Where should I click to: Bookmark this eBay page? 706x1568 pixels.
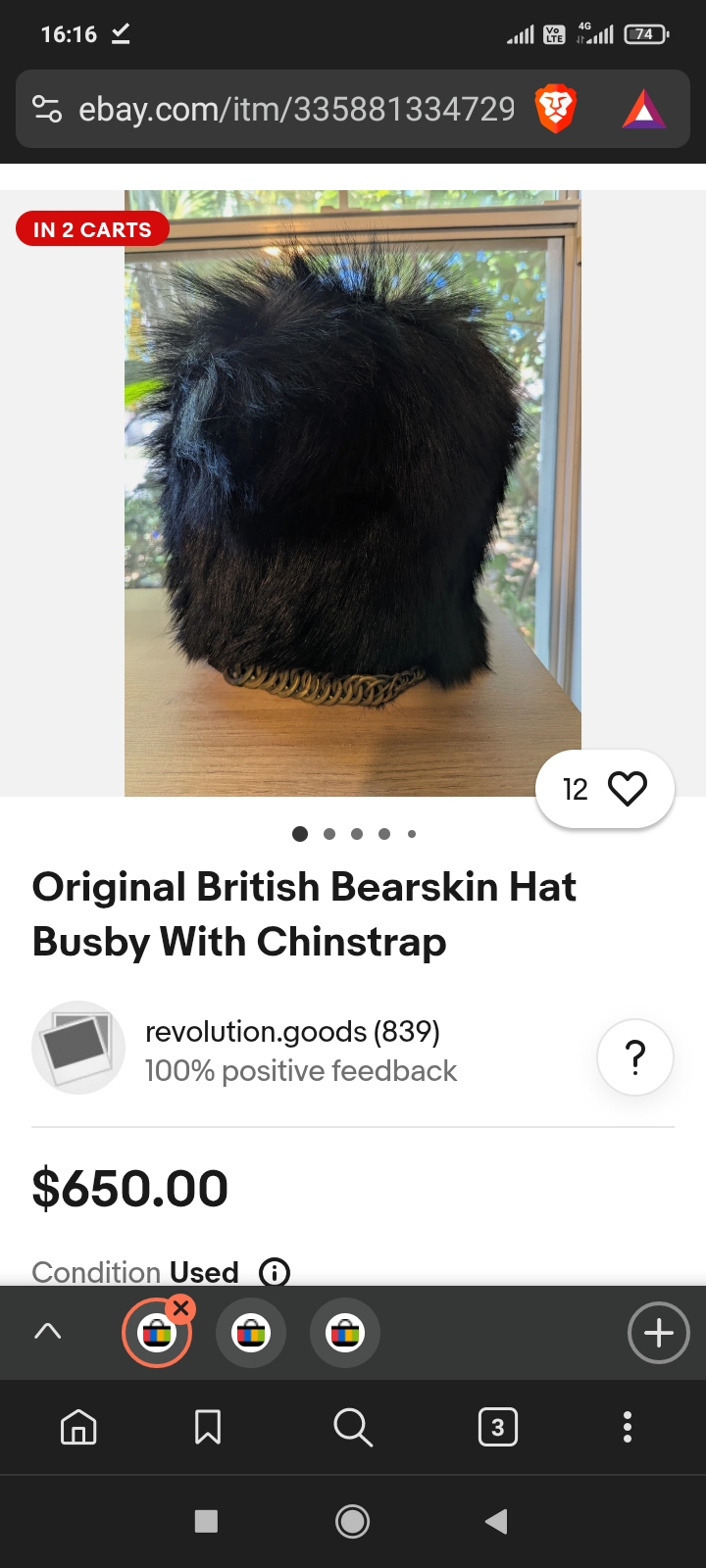[x=208, y=1427]
